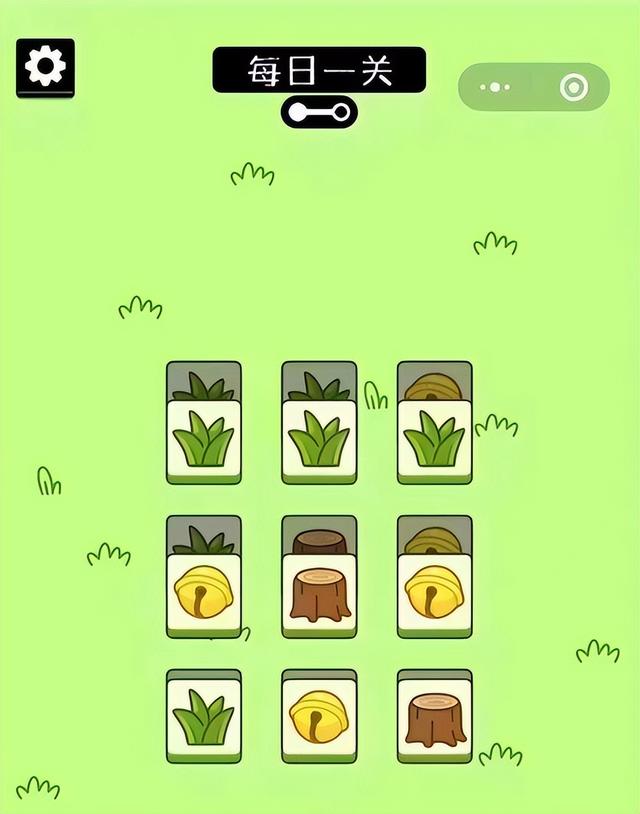Select the stump tile stacked on another stump

[319, 594]
